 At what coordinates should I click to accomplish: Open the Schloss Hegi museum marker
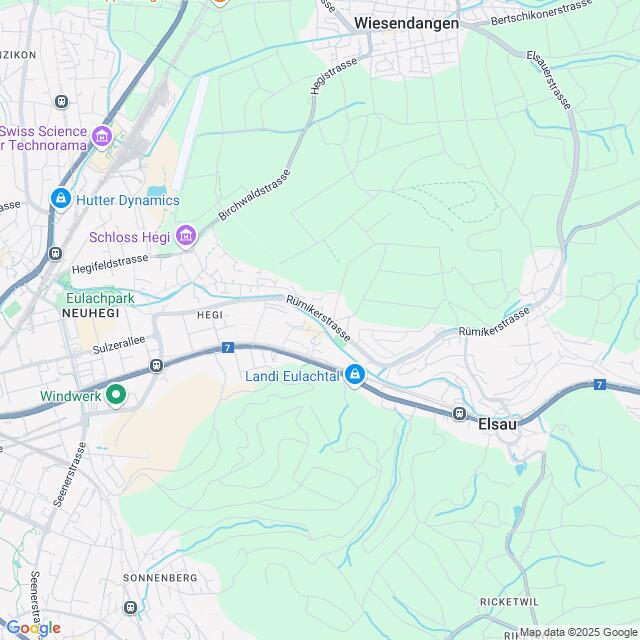tap(185, 236)
